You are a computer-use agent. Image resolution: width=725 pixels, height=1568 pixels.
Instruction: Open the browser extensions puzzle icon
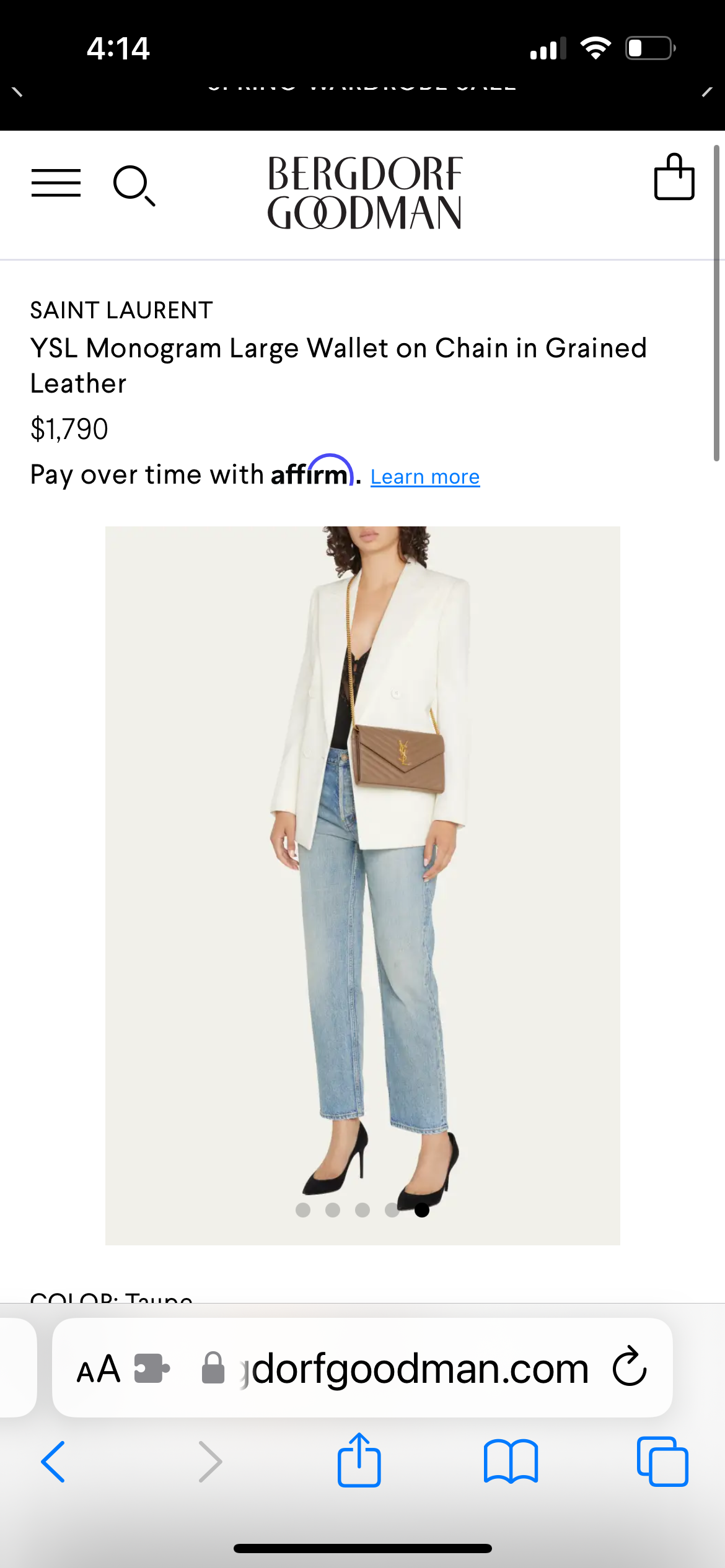[152, 1369]
